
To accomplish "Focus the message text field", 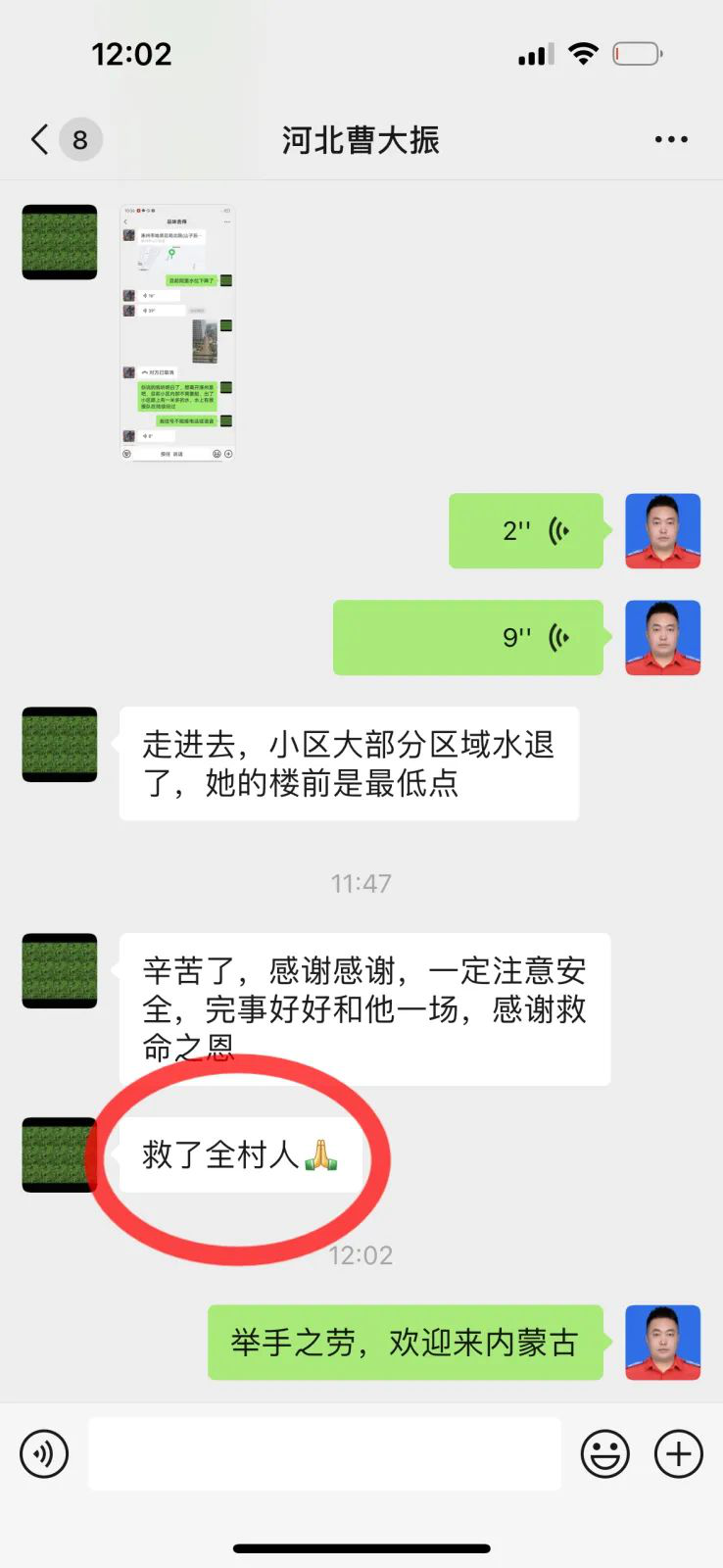I will pyautogui.click(x=324, y=1453).
